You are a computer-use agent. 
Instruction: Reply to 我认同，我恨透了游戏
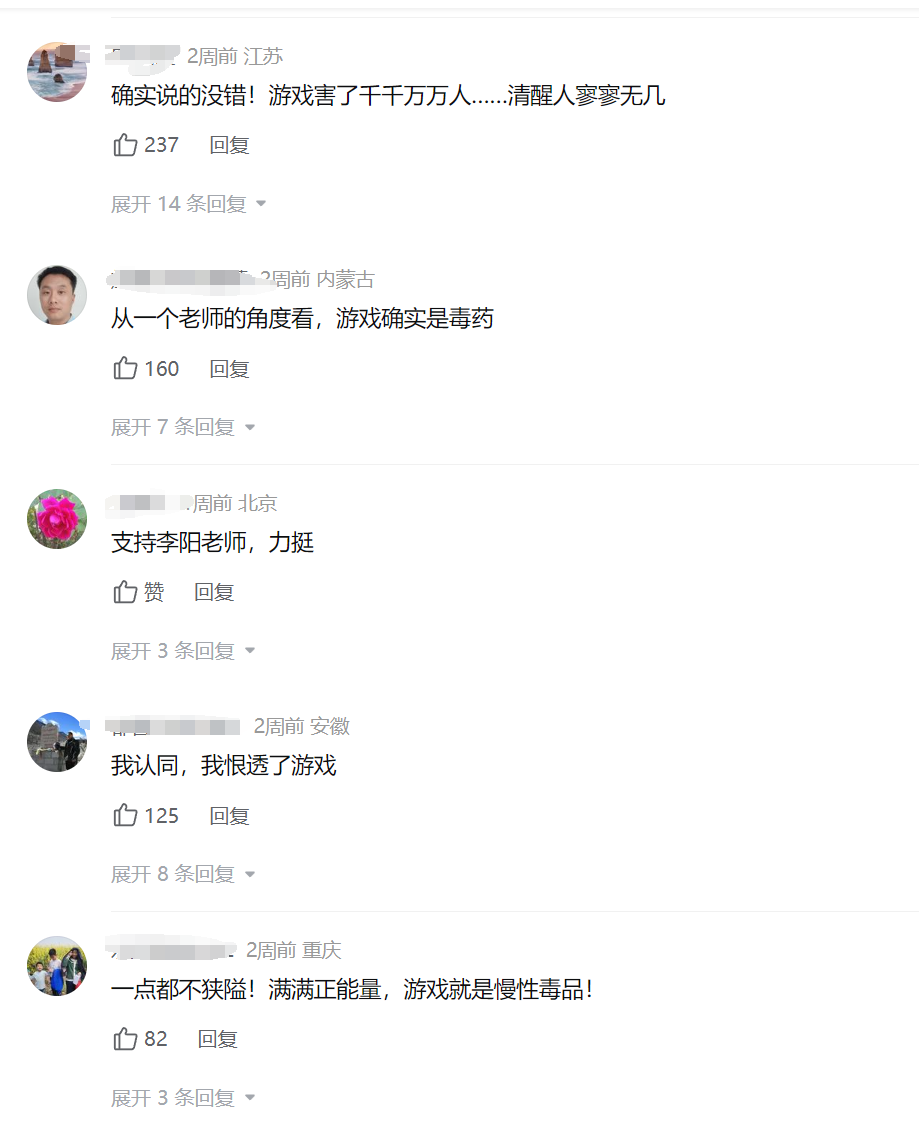(x=229, y=816)
